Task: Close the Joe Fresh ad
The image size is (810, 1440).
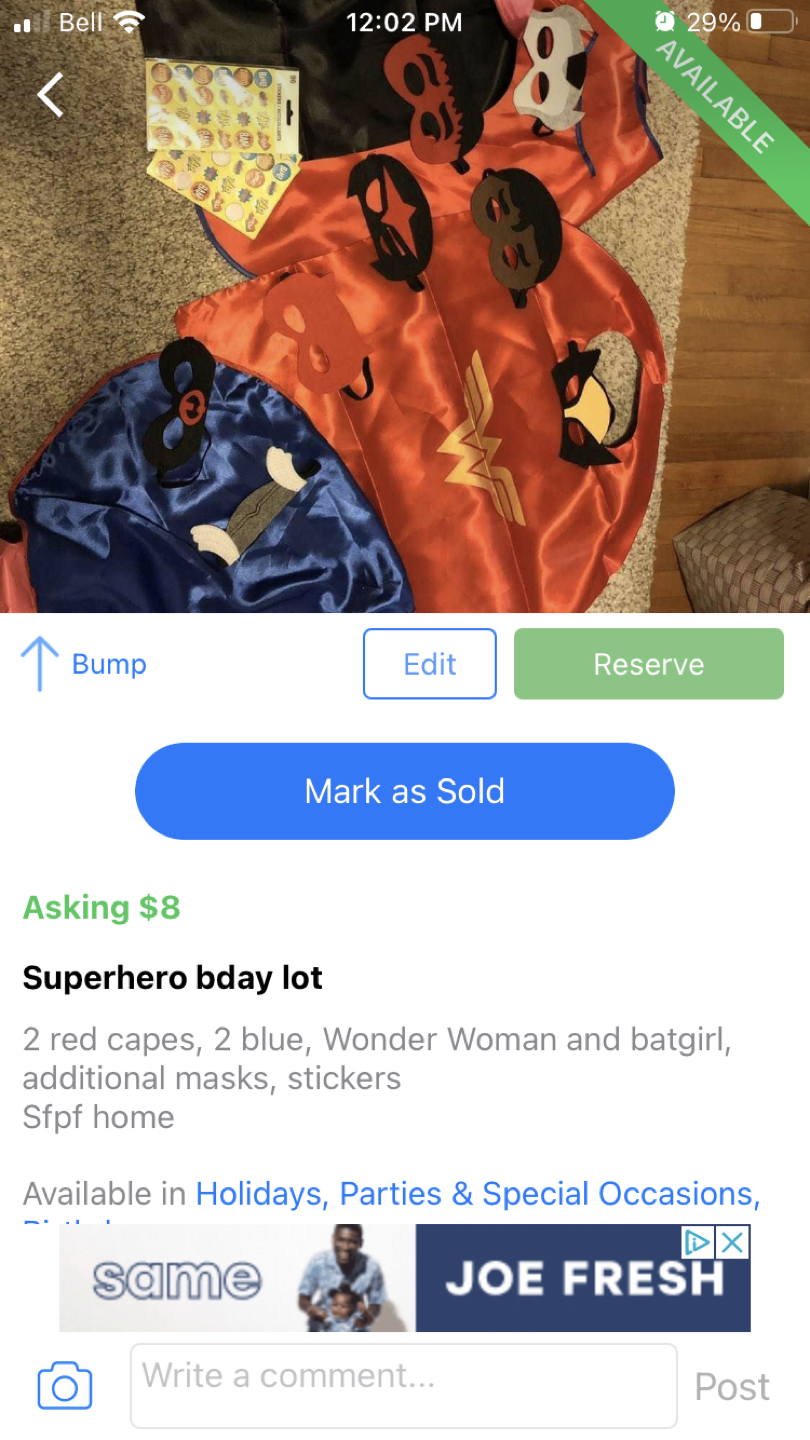Action: [x=733, y=1243]
